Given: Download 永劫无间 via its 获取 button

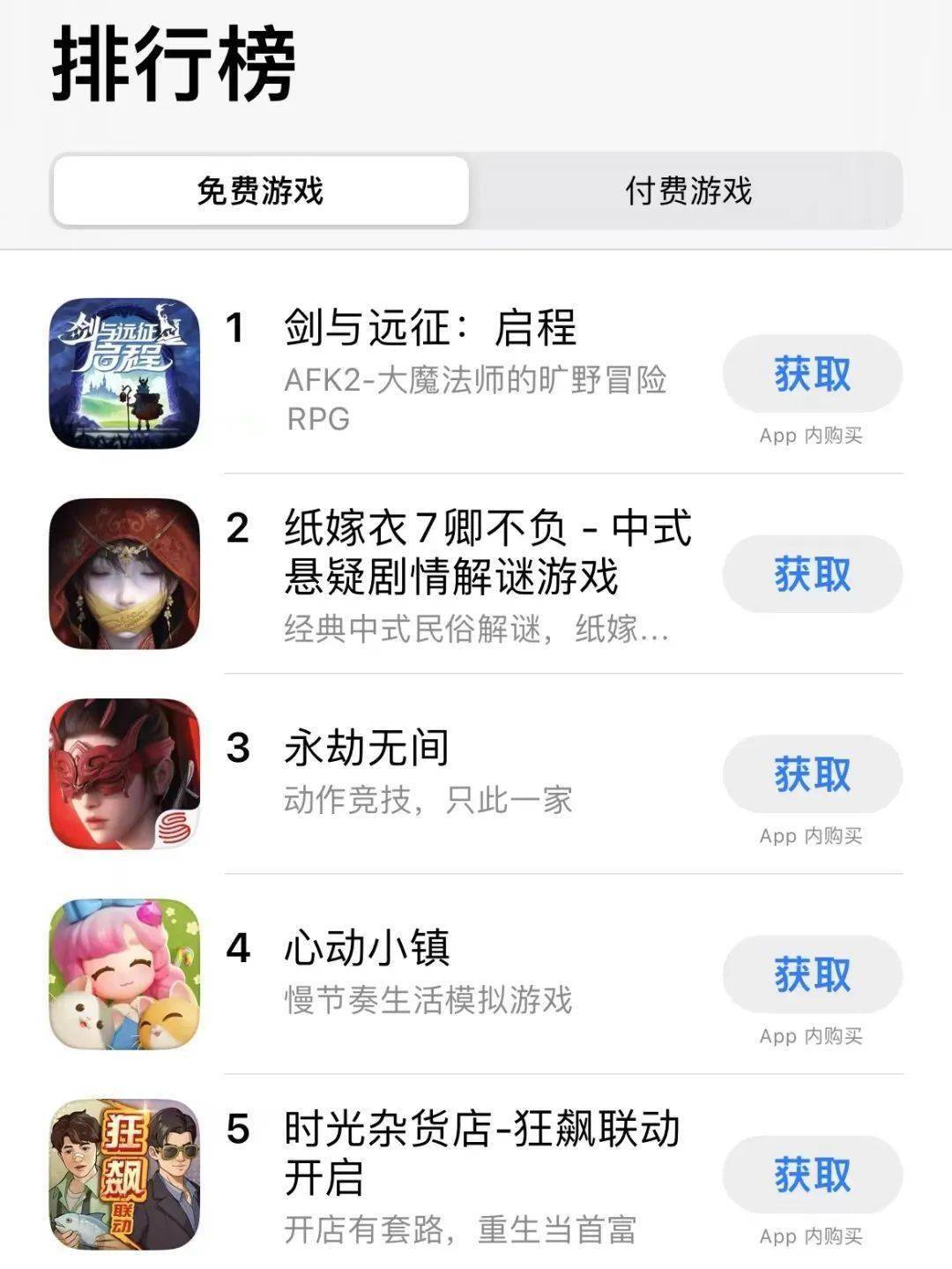Looking at the screenshot, I should click(x=812, y=774).
